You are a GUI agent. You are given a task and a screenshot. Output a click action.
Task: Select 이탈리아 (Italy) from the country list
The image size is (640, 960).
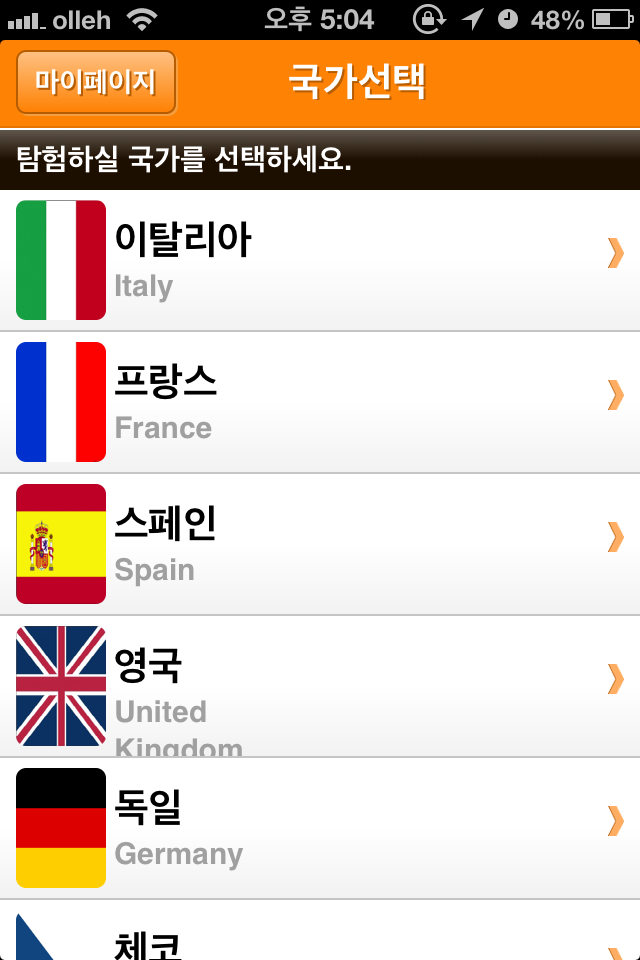(320, 260)
